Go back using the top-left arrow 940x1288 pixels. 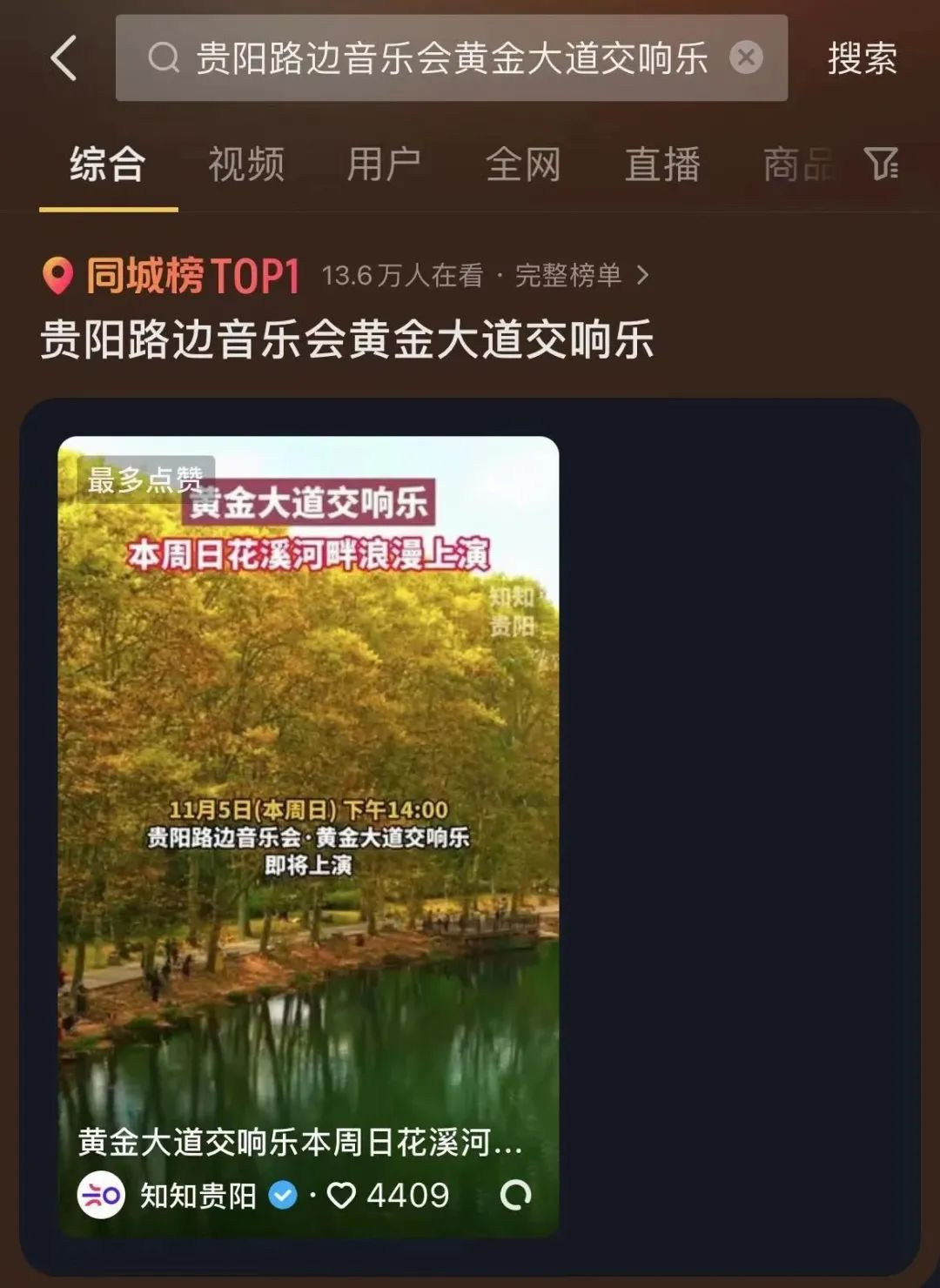(x=64, y=58)
